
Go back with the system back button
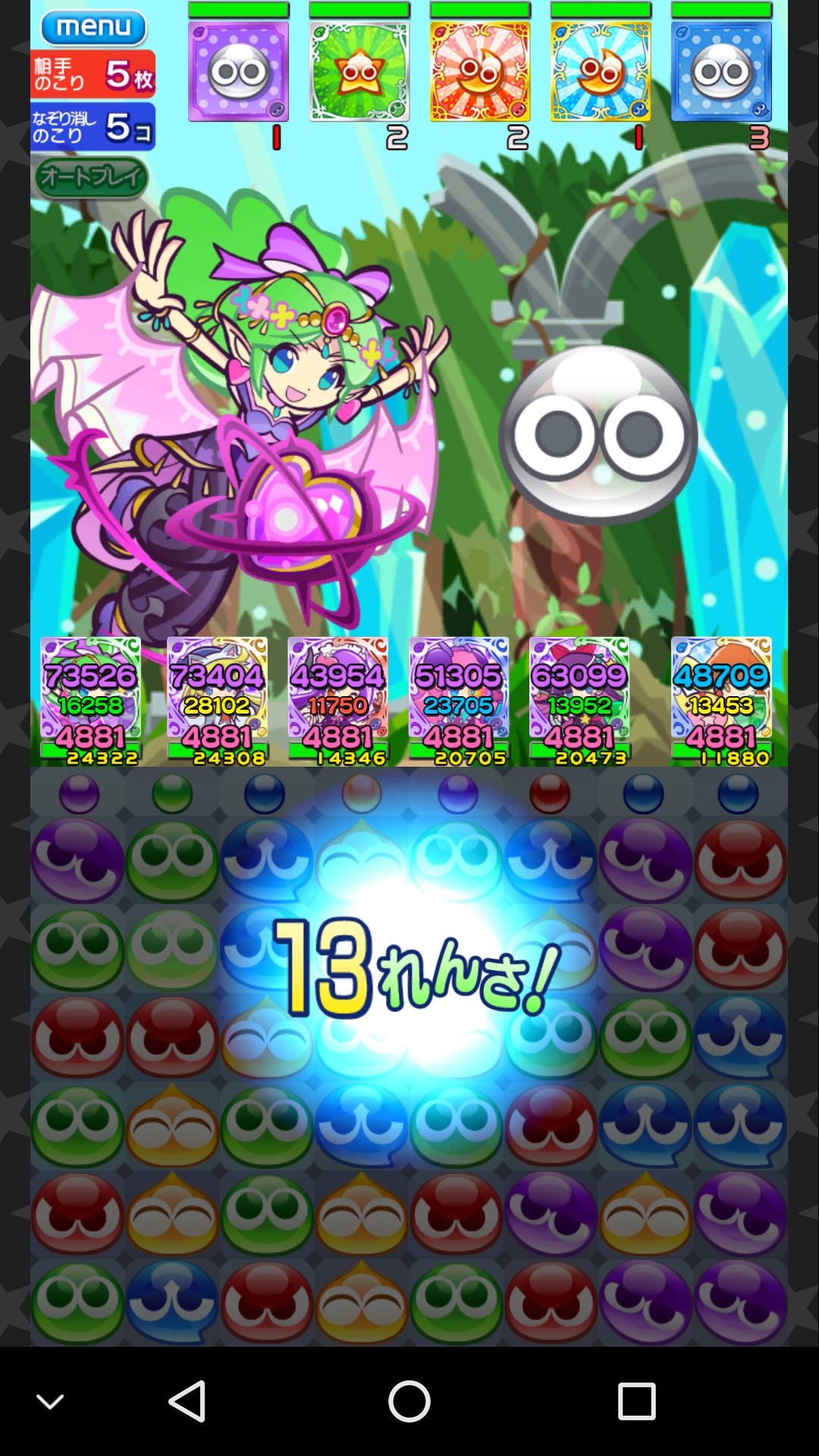(x=187, y=1401)
